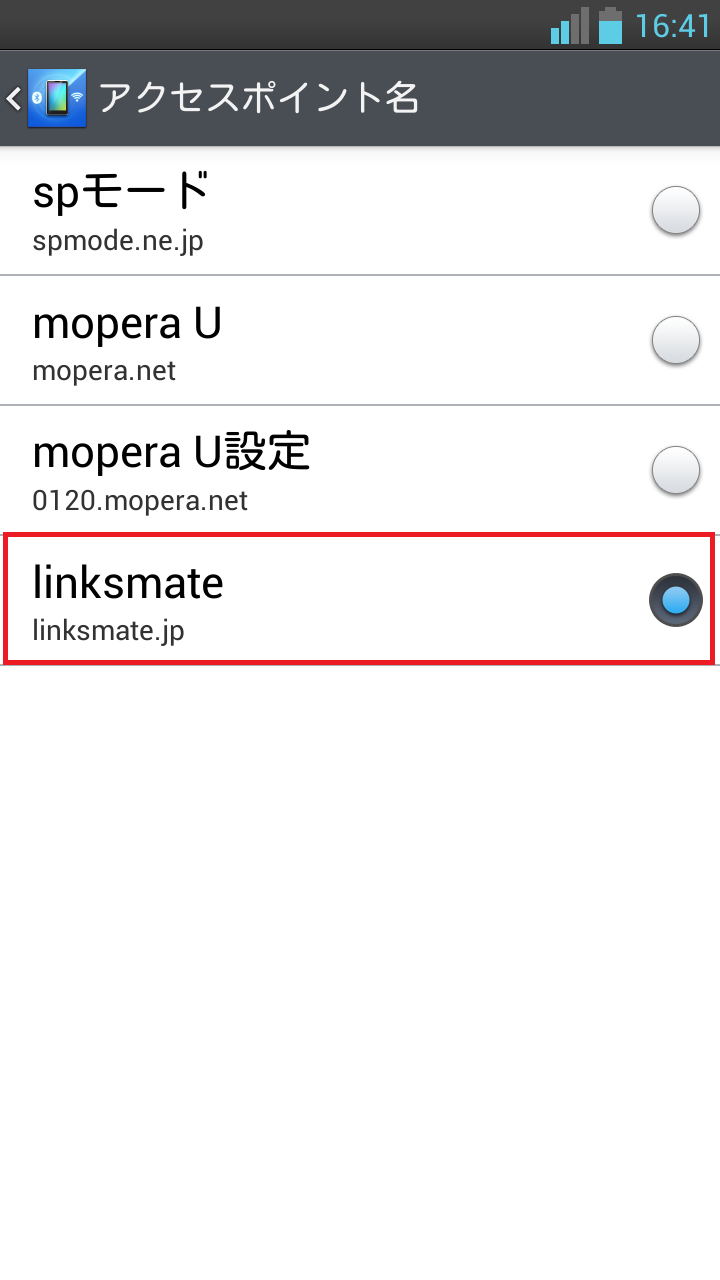Go back using the header arrow
Viewport: 720px width, 1280px height.
(16, 98)
